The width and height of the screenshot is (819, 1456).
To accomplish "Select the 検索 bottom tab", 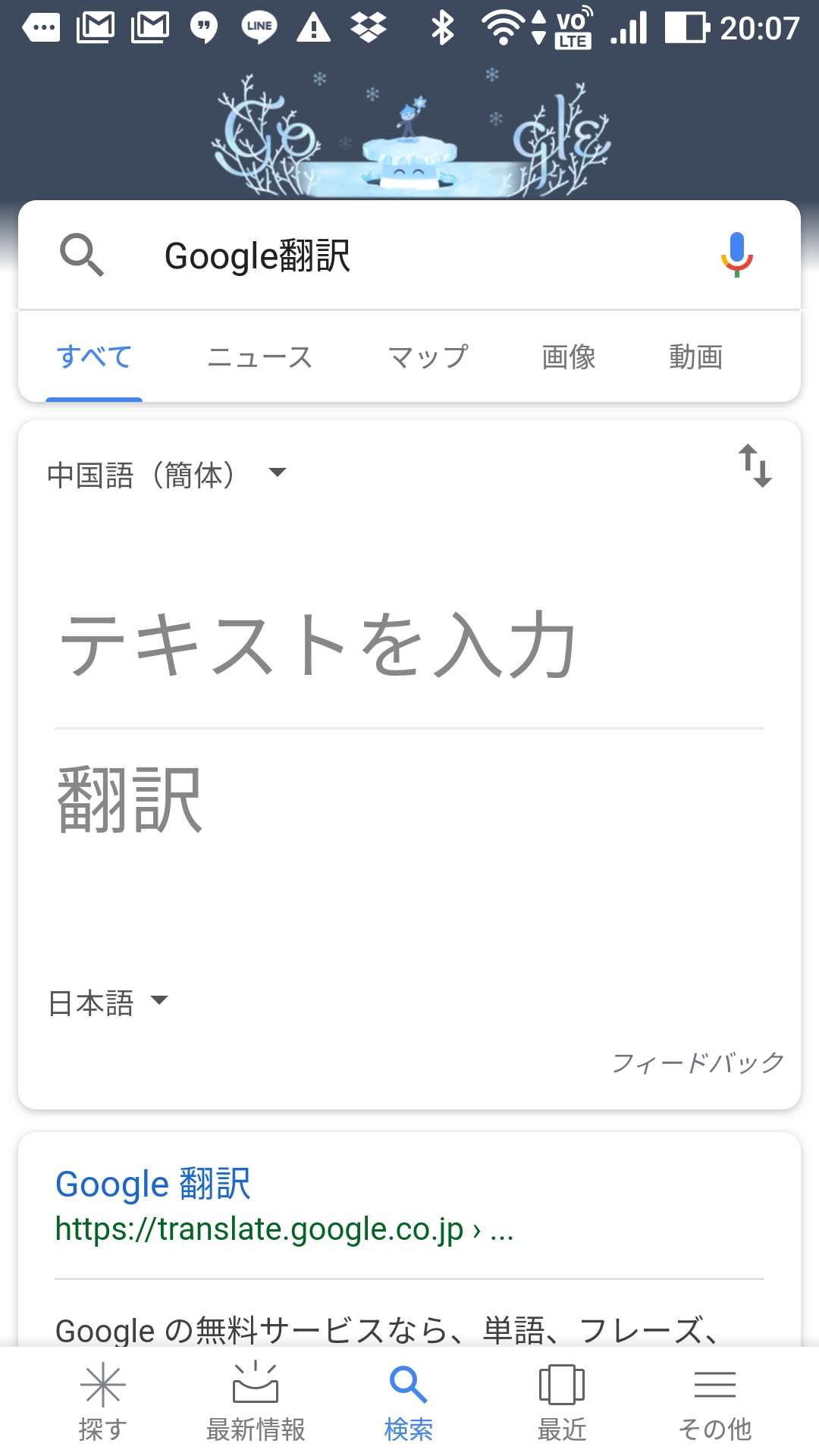I will (x=409, y=1401).
